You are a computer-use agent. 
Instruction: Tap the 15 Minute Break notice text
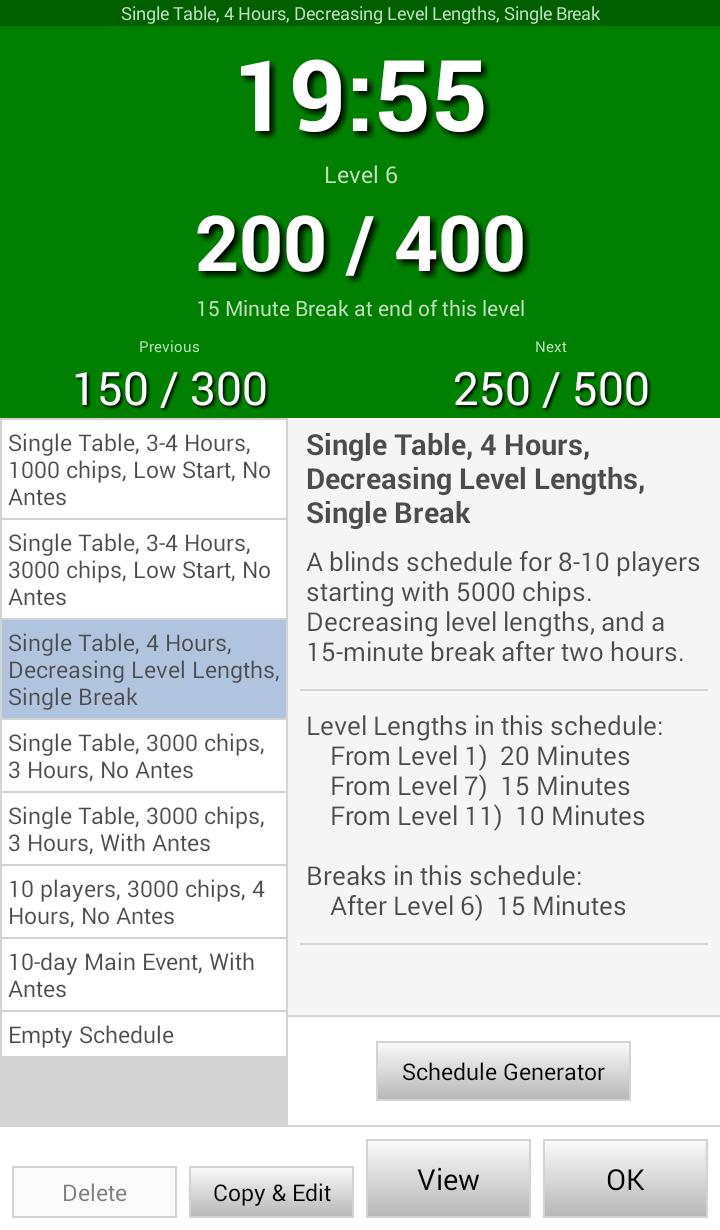point(360,309)
